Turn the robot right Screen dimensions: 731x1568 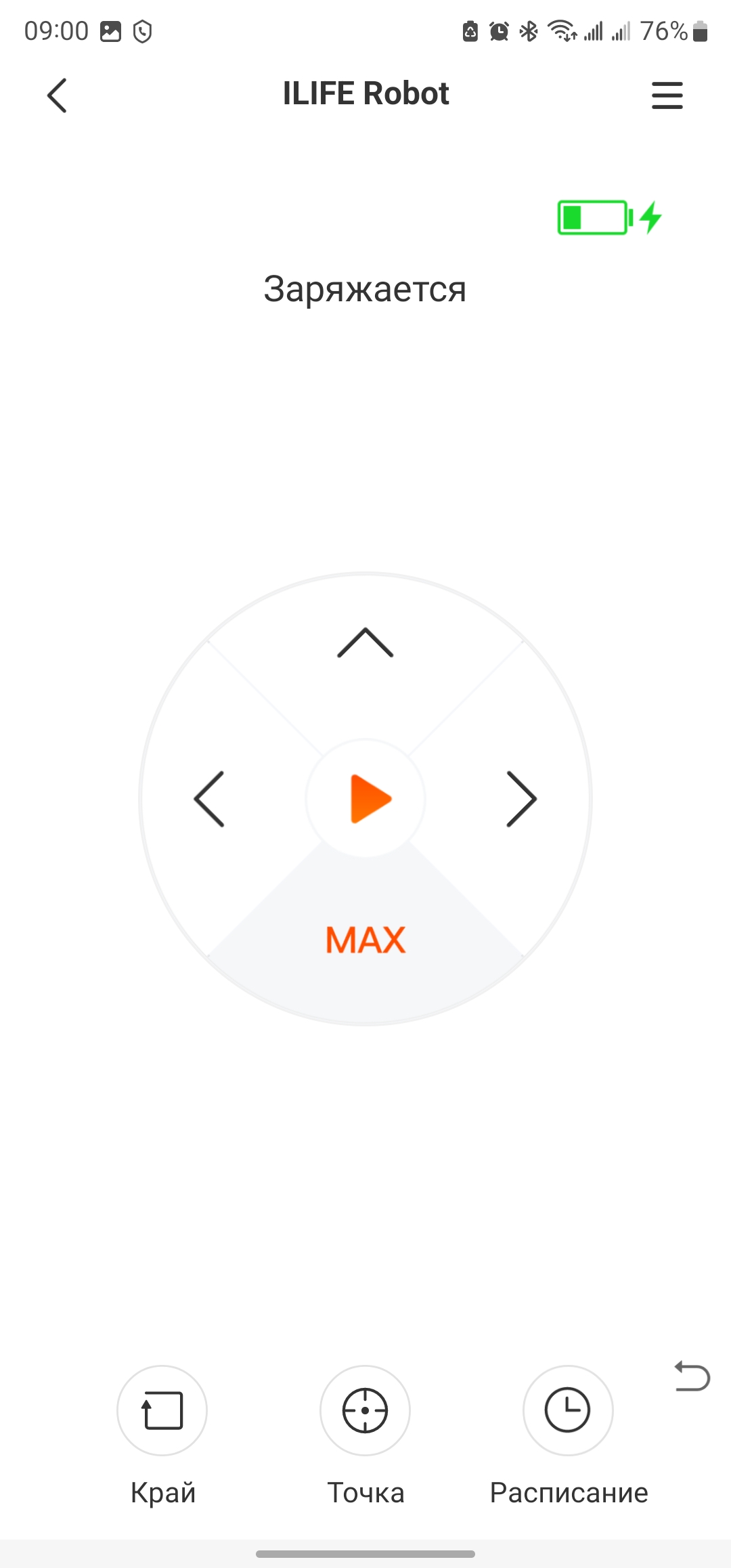(521, 799)
